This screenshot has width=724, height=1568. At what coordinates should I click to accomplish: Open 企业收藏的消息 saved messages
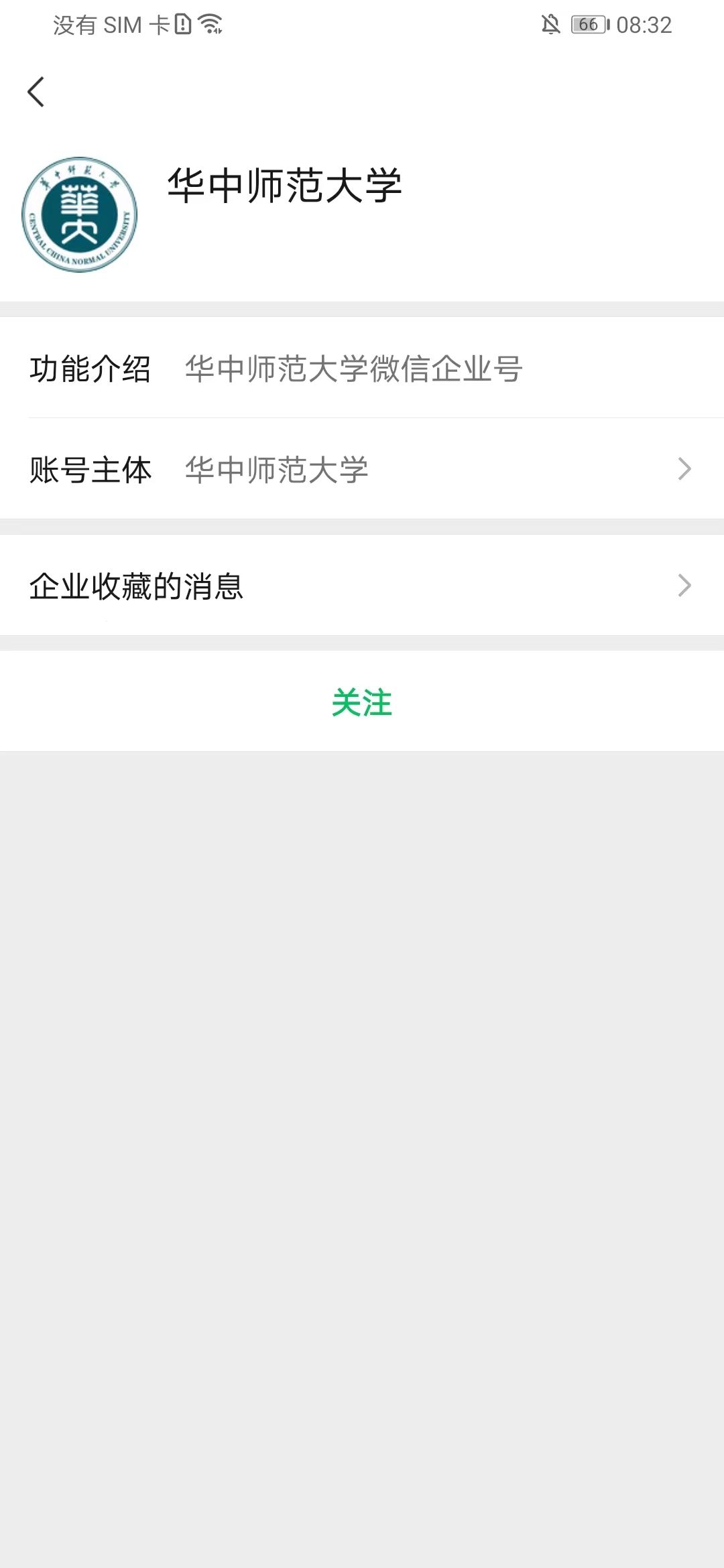click(362, 586)
